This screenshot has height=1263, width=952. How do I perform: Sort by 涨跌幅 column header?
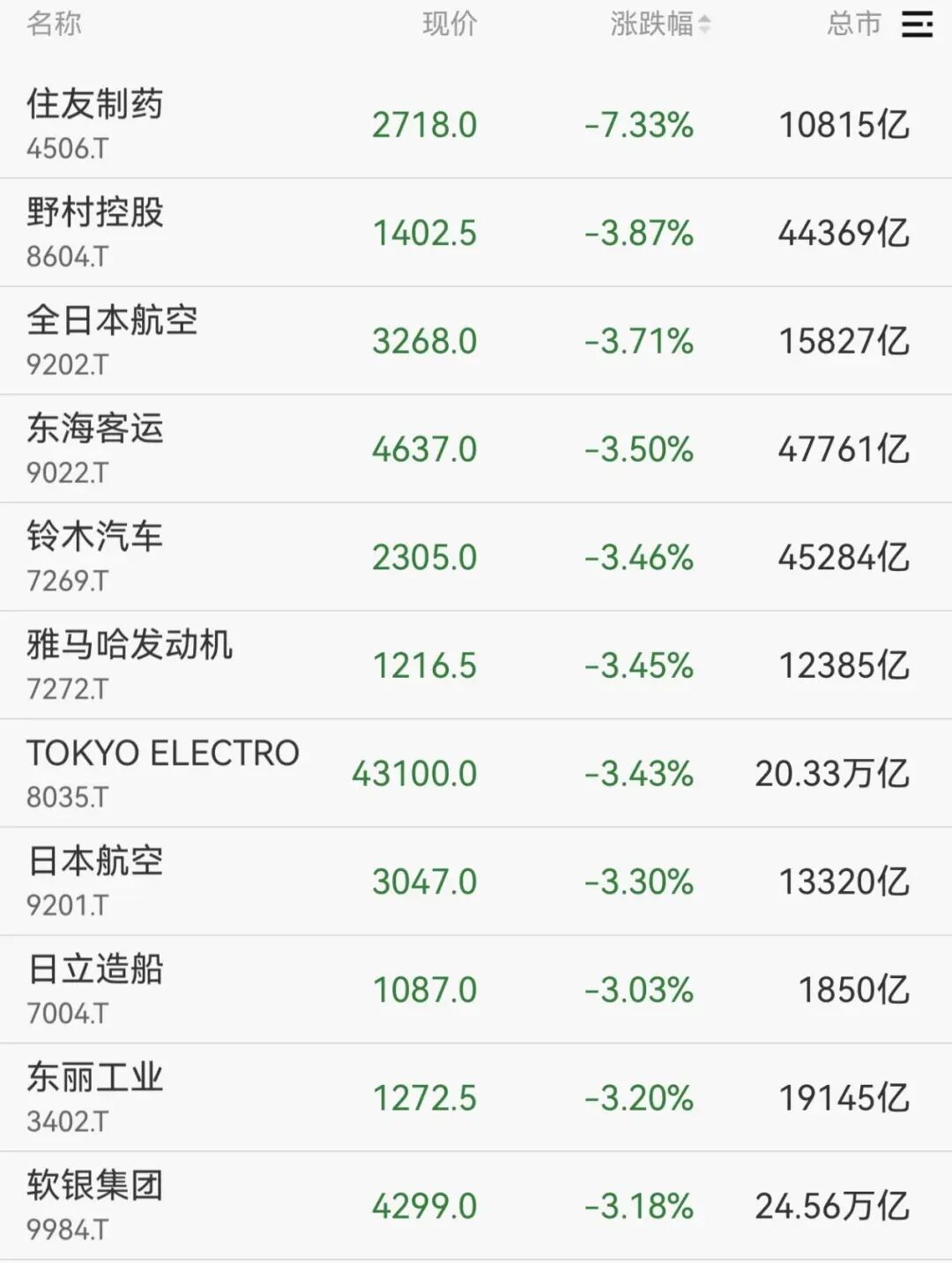(x=659, y=25)
